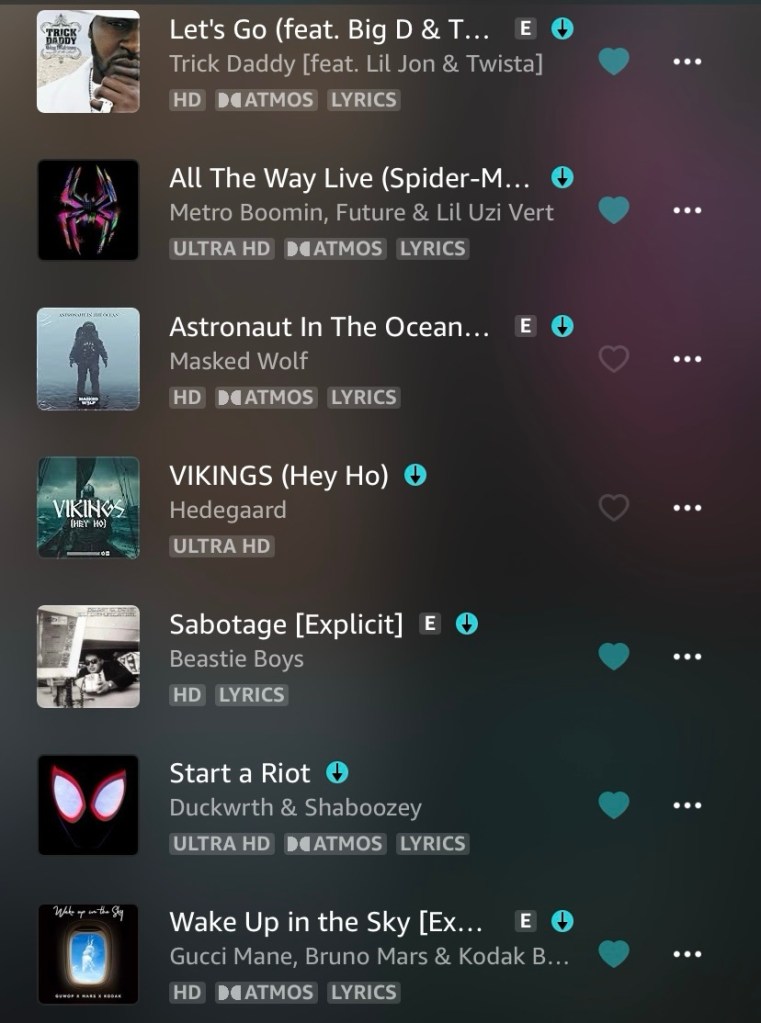Open the three-dot menu for All The Way Live
The width and height of the screenshot is (761, 1023).
point(687,210)
